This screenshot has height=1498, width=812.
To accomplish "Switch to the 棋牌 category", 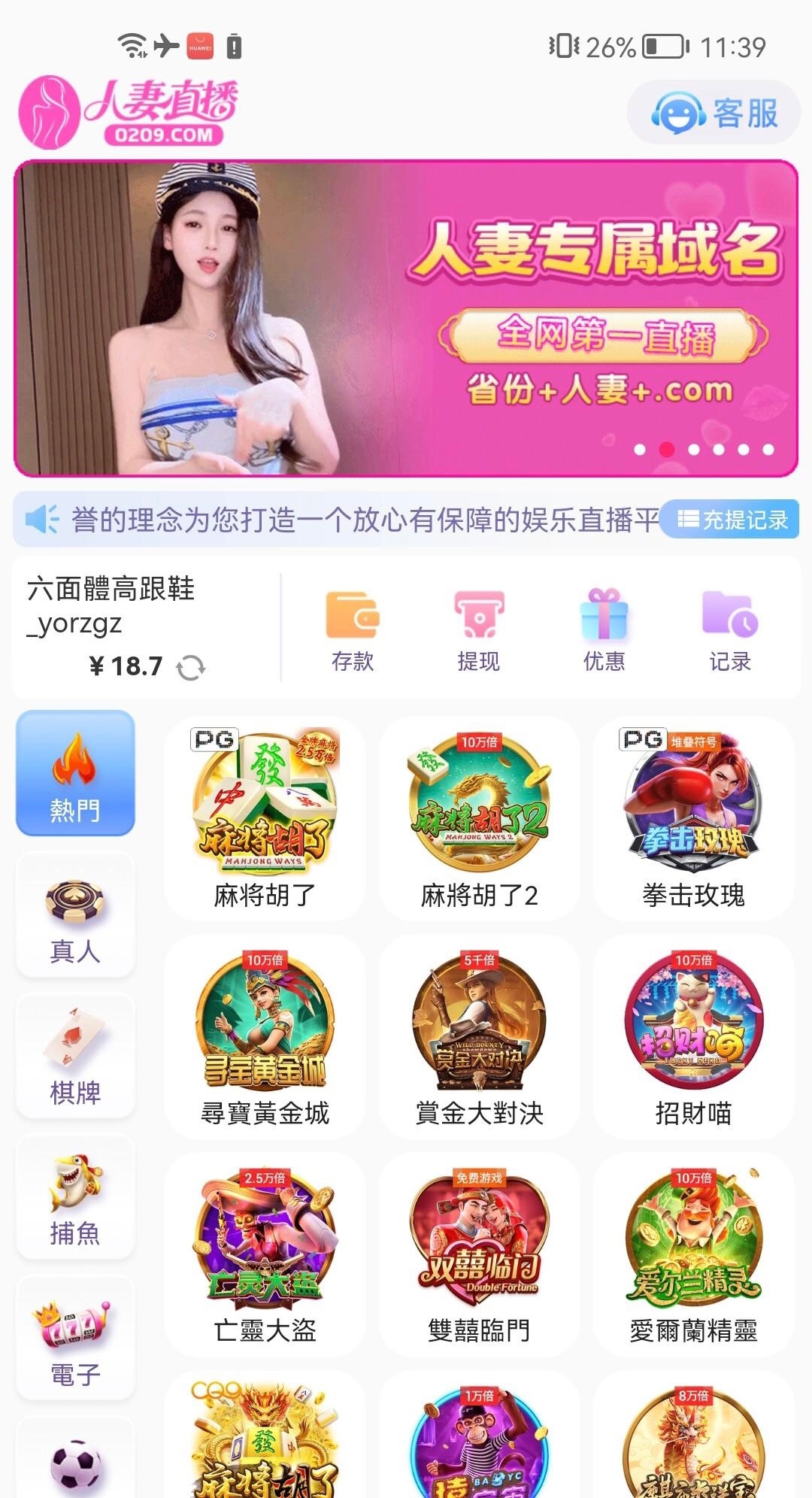I will [x=75, y=1056].
